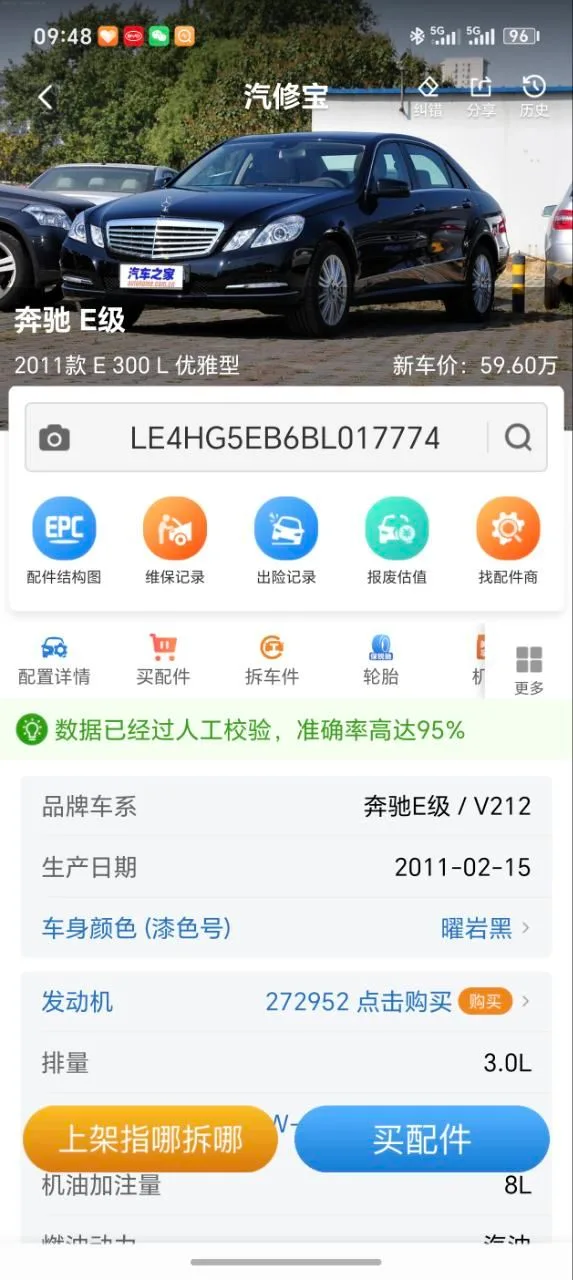573x1280 pixels.
Task: Tap the blue 买配件 button
Action: pyautogui.click(x=422, y=1139)
